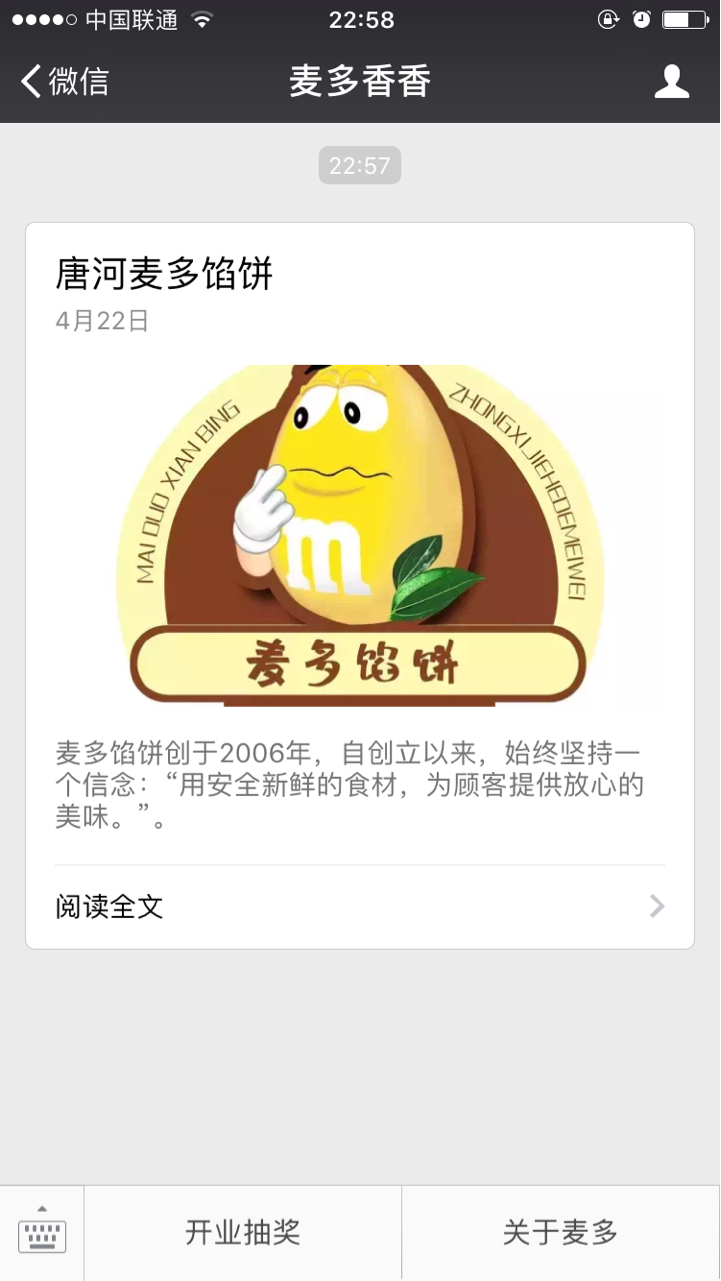Tap 阅读全文 to read the full article
Screen dimensions: 721x1281
tap(108, 906)
